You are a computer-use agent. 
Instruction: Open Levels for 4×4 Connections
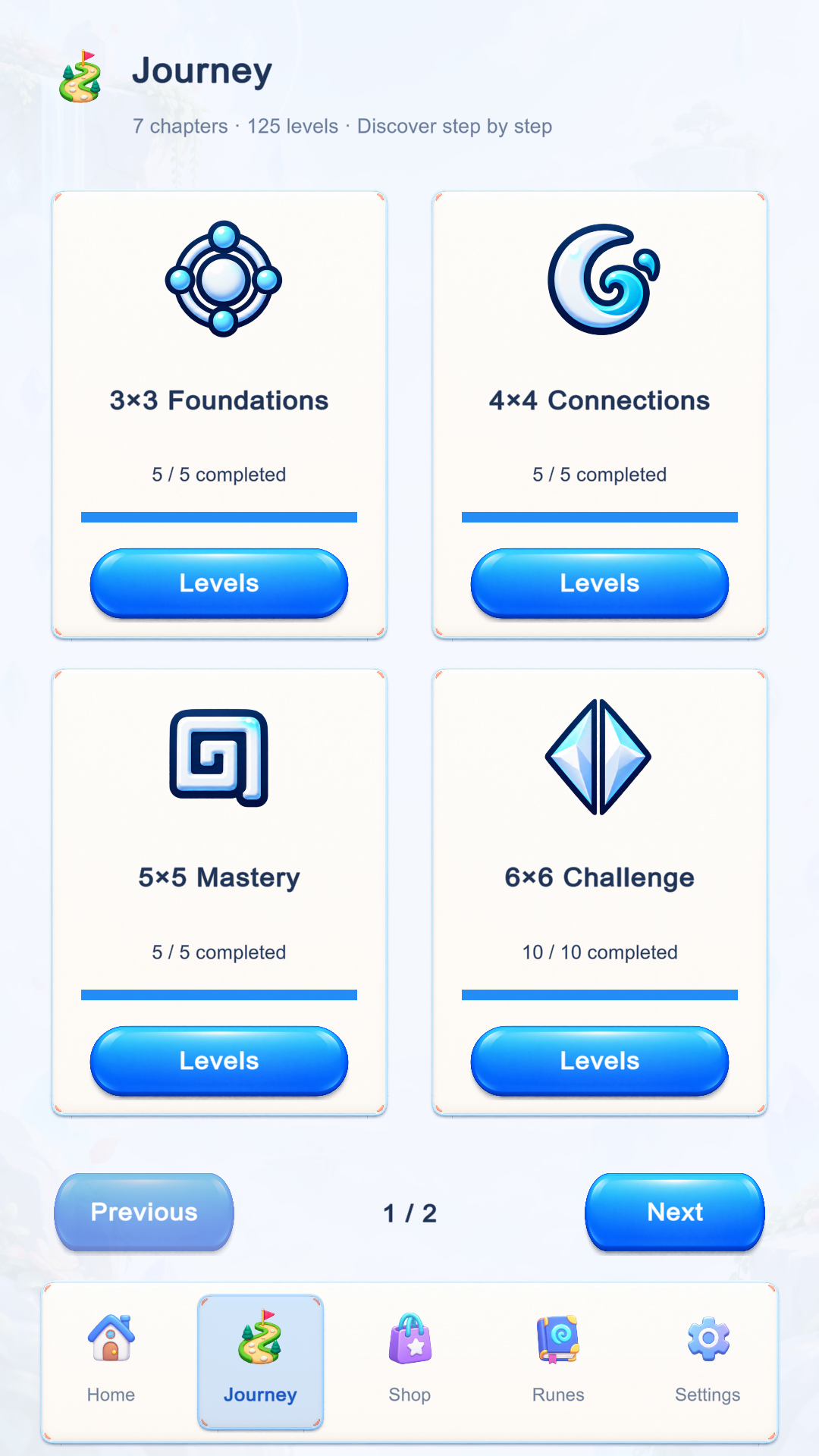[x=600, y=583]
